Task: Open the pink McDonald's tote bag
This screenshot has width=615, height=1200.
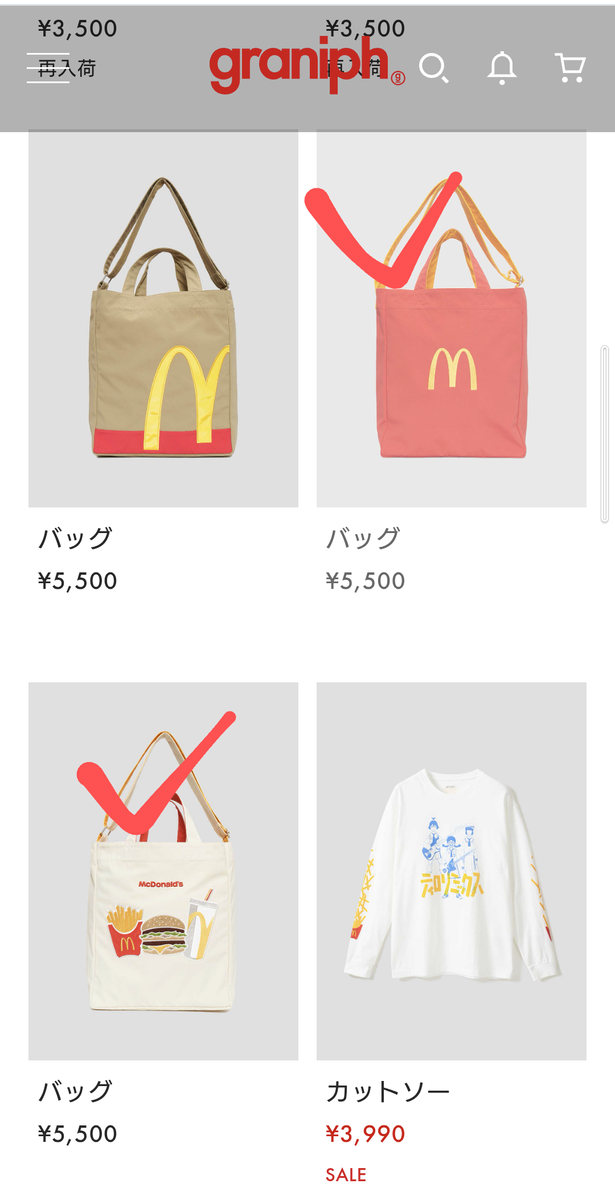Action: pos(451,319)
